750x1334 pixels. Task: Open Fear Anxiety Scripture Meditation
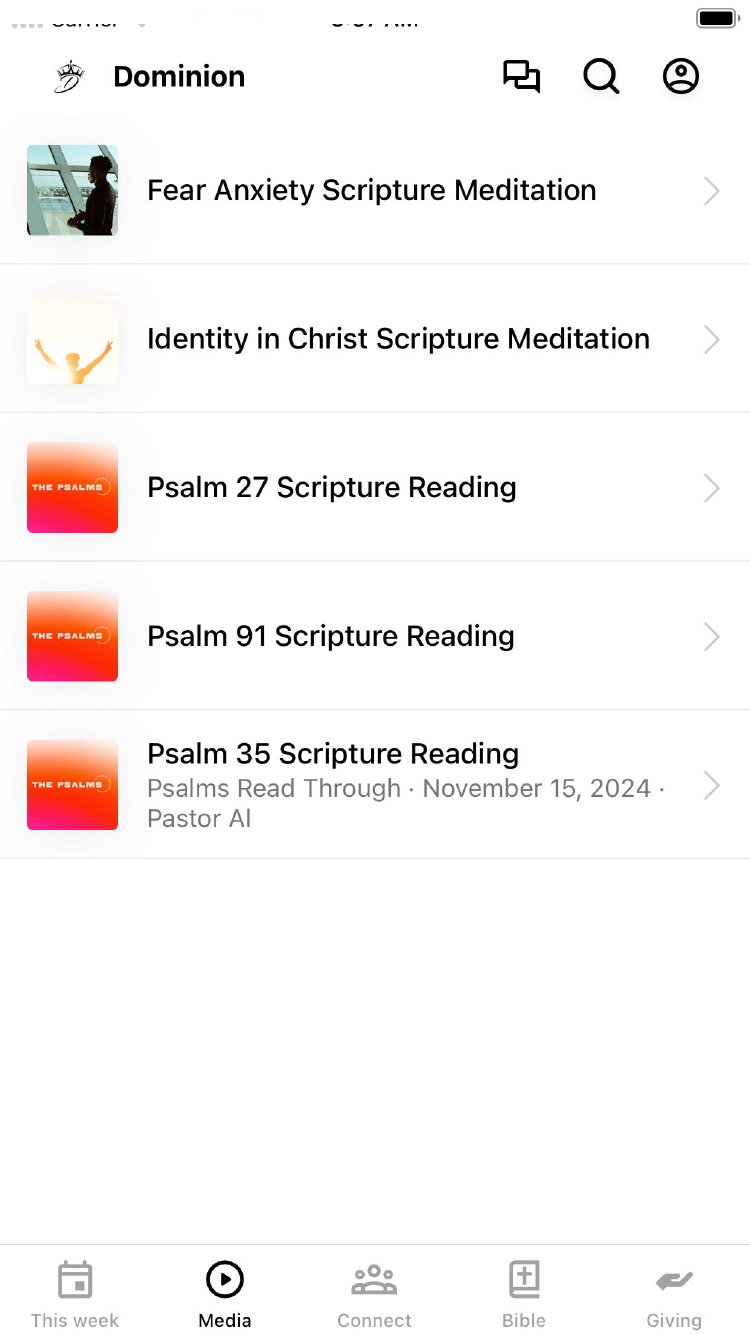[371, 190]
